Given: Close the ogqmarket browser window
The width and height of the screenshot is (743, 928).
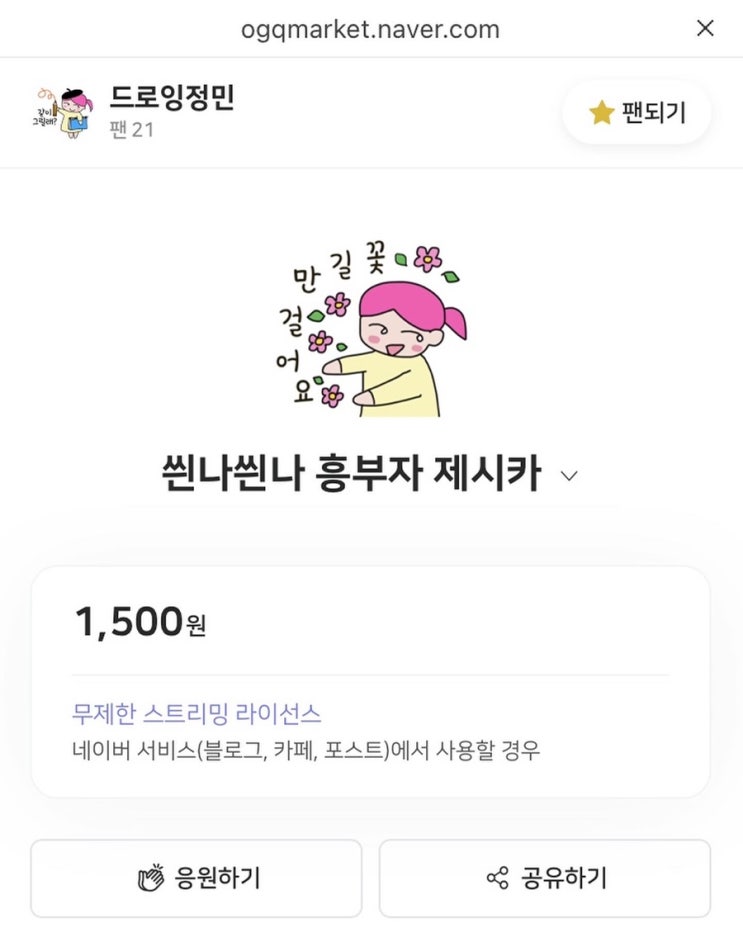Looking at the screenshot, I should [x=705, y=28].
